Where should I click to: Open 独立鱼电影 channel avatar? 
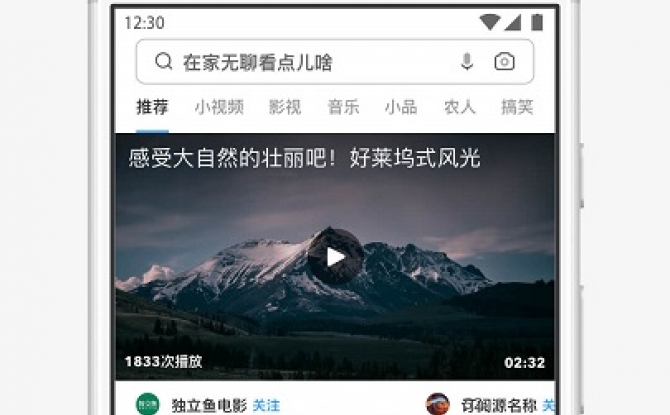(x=148, y=405)
